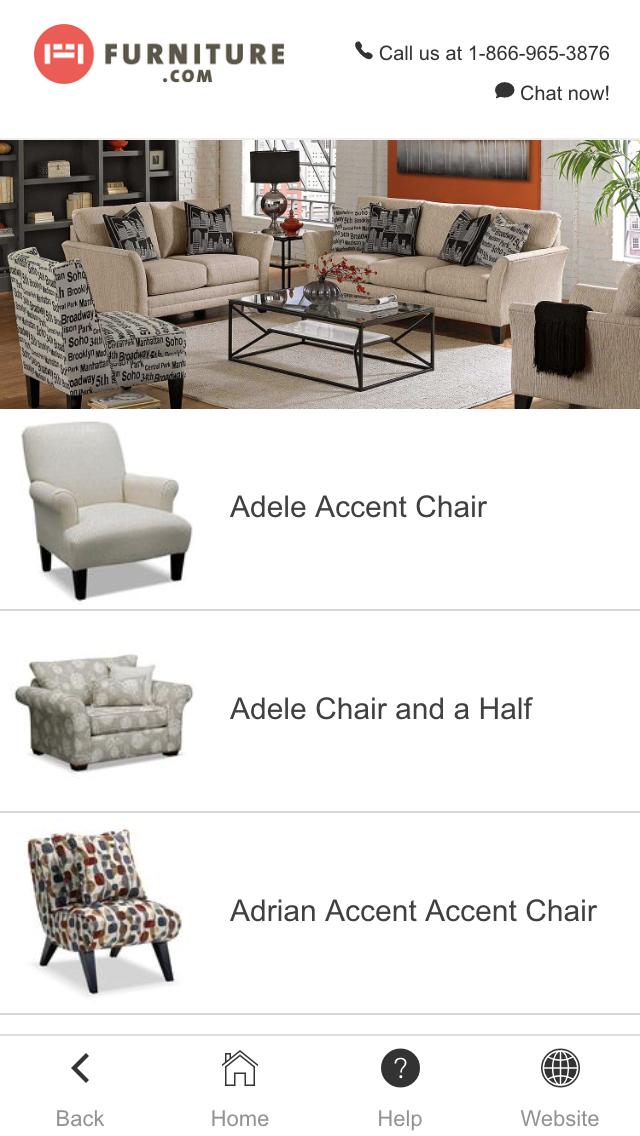This screenshot has width=640, height=1136.
Task: Go back using the Back button
Action: pos(80,1086)
